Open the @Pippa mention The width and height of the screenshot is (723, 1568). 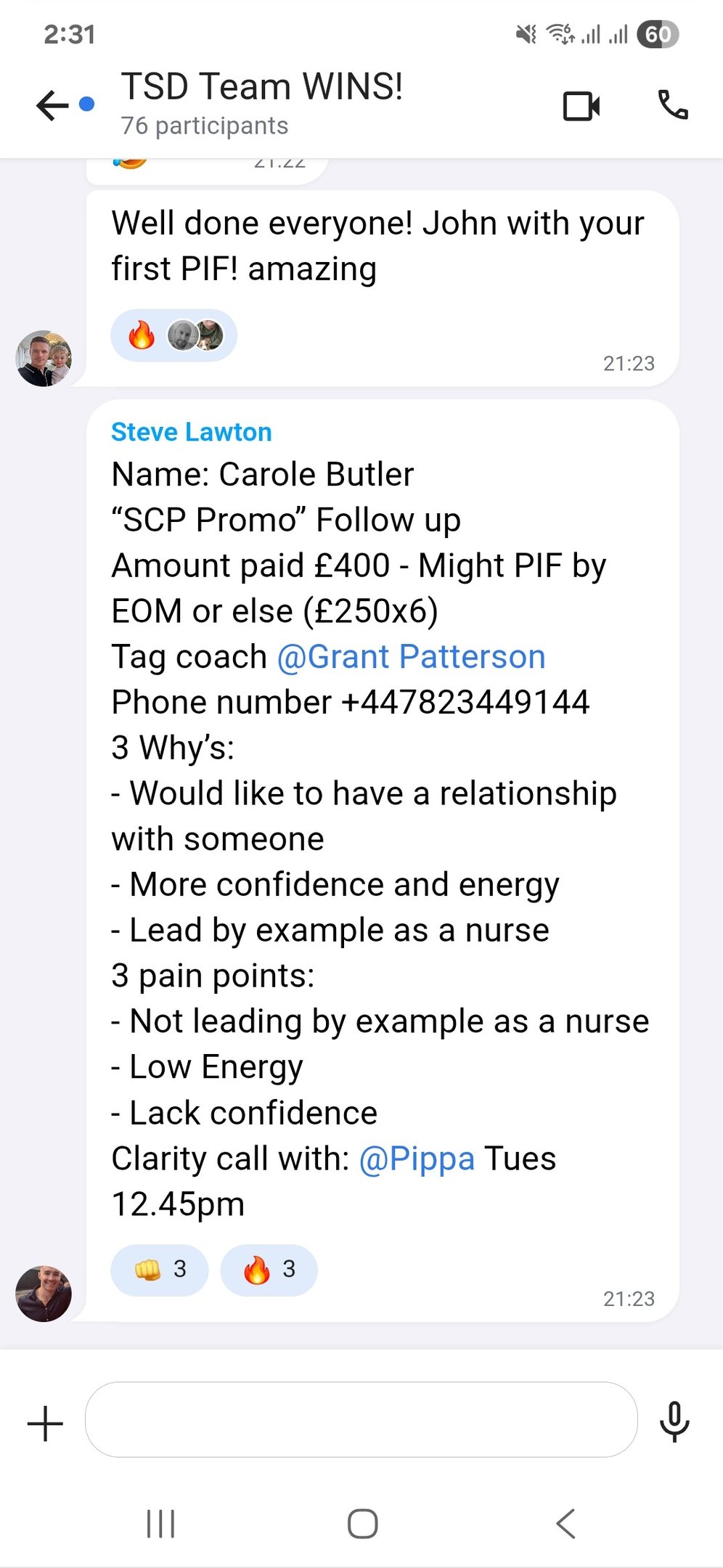(x=417, y=1159)
